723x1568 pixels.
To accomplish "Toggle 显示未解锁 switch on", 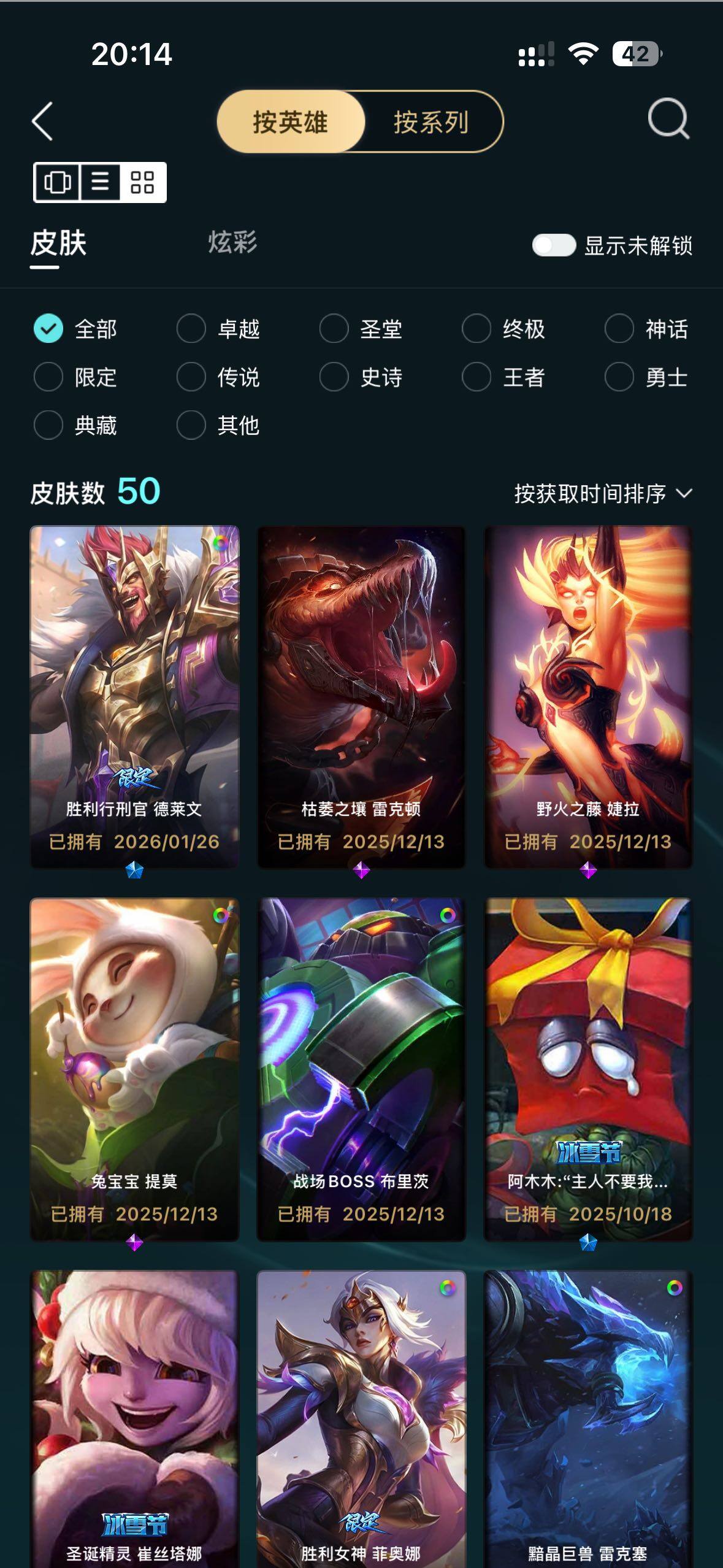I will (x=554, y=246).
